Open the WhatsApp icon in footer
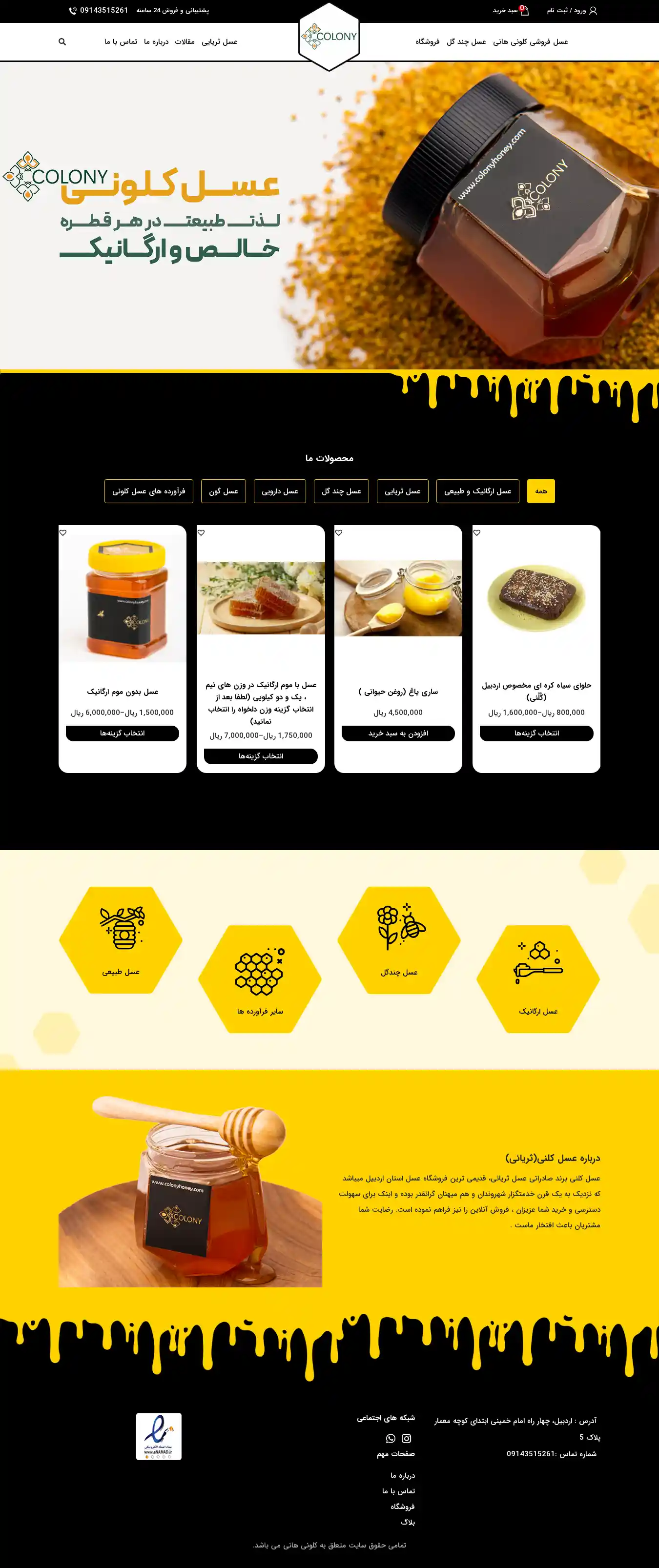The image size is (659, 1568). [391, 1438]
